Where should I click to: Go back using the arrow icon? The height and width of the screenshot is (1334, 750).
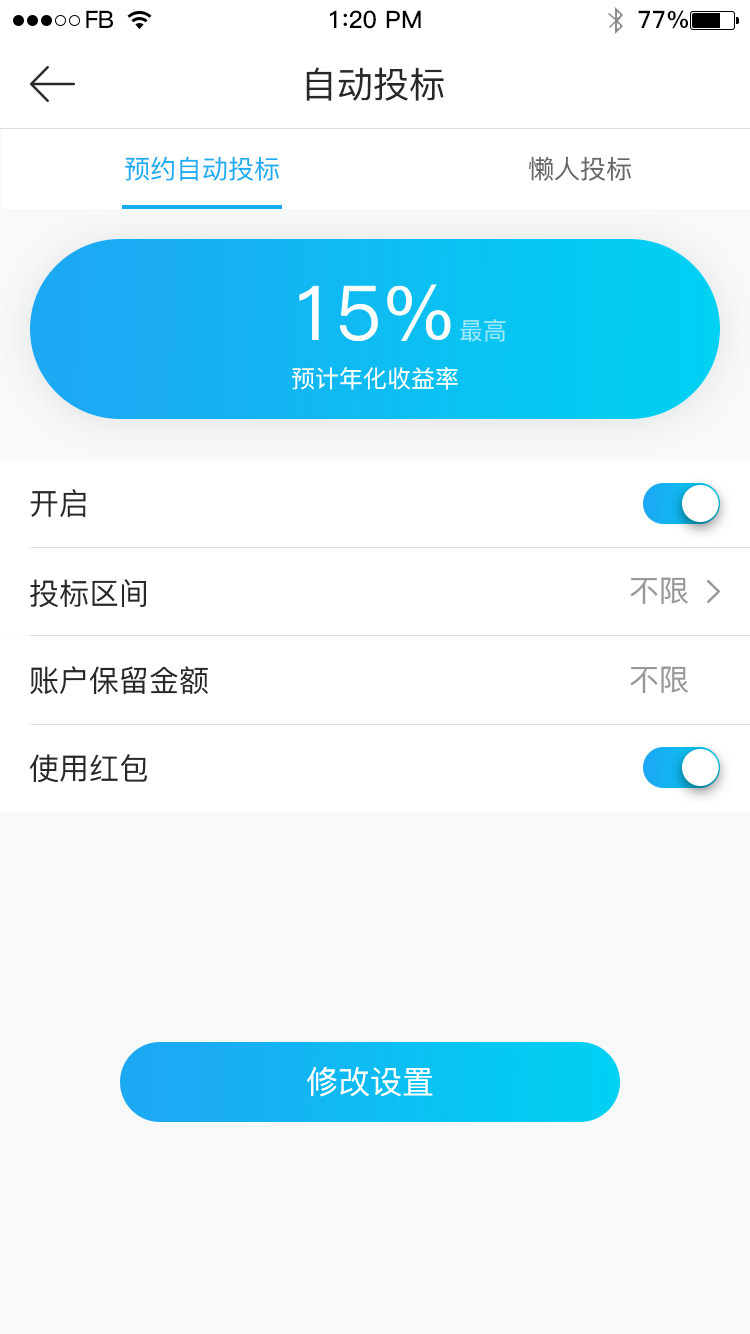52,85
